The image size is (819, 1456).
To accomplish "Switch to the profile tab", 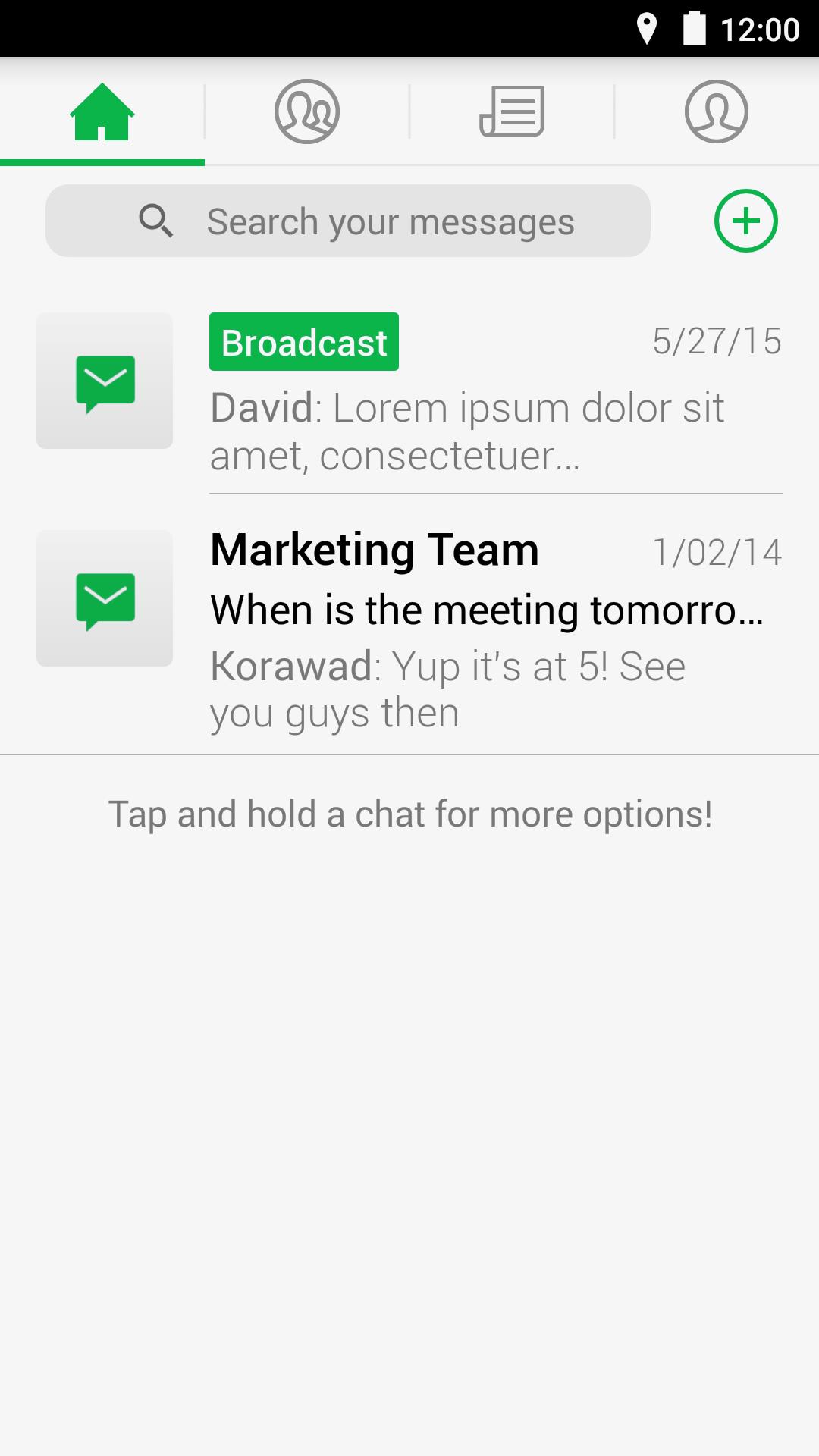I will [x=716, y=112].
